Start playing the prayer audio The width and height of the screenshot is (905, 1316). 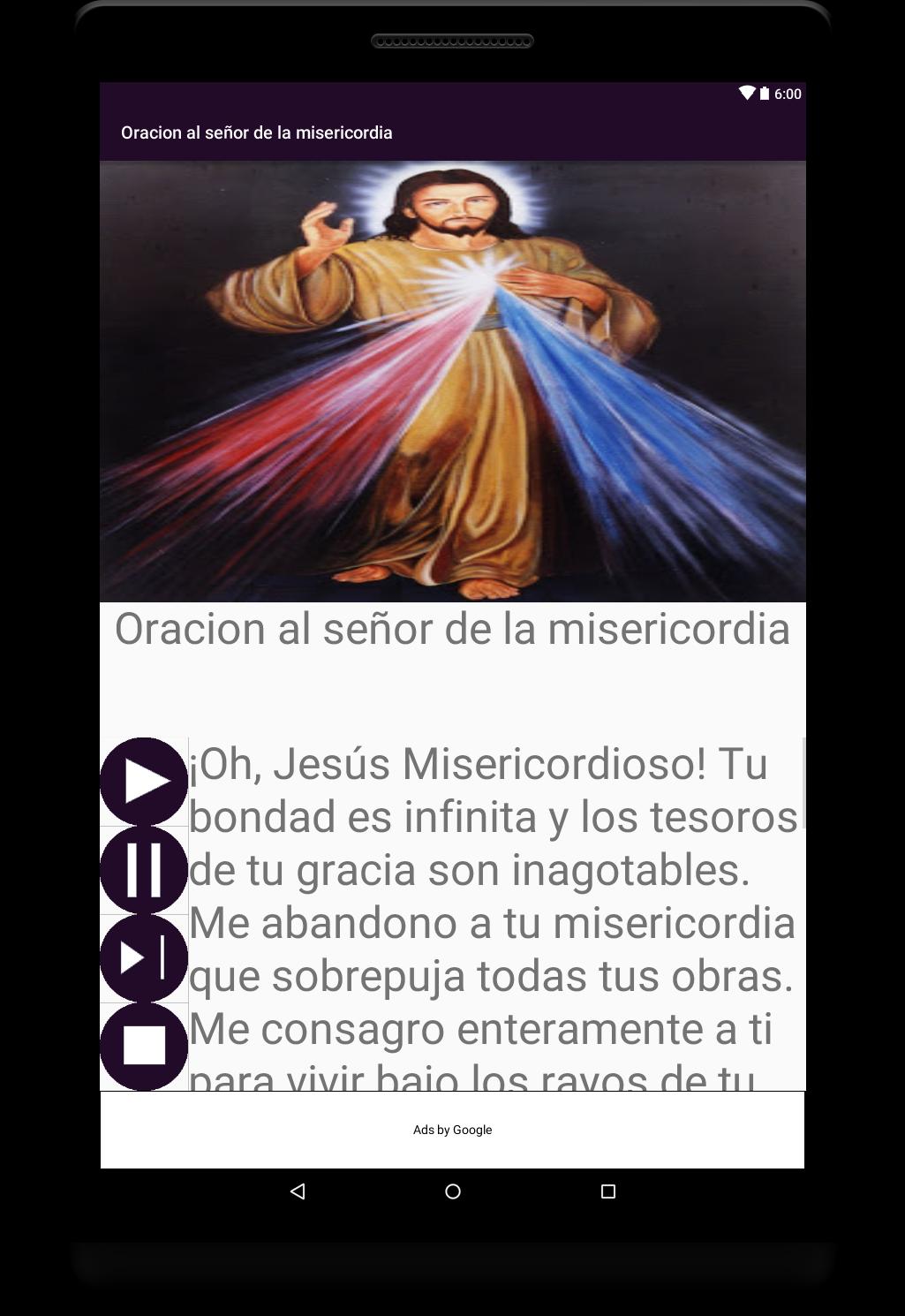pos(144,782)
